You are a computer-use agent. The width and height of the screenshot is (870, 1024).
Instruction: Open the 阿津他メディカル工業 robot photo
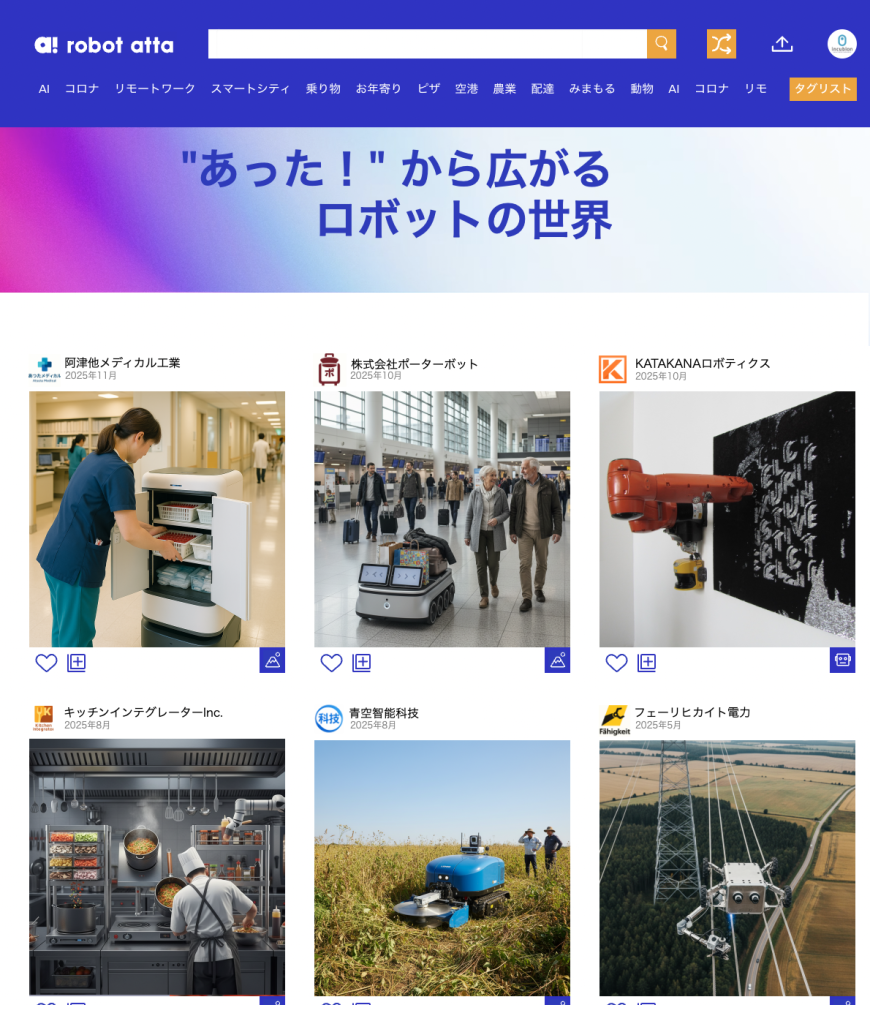157,519
